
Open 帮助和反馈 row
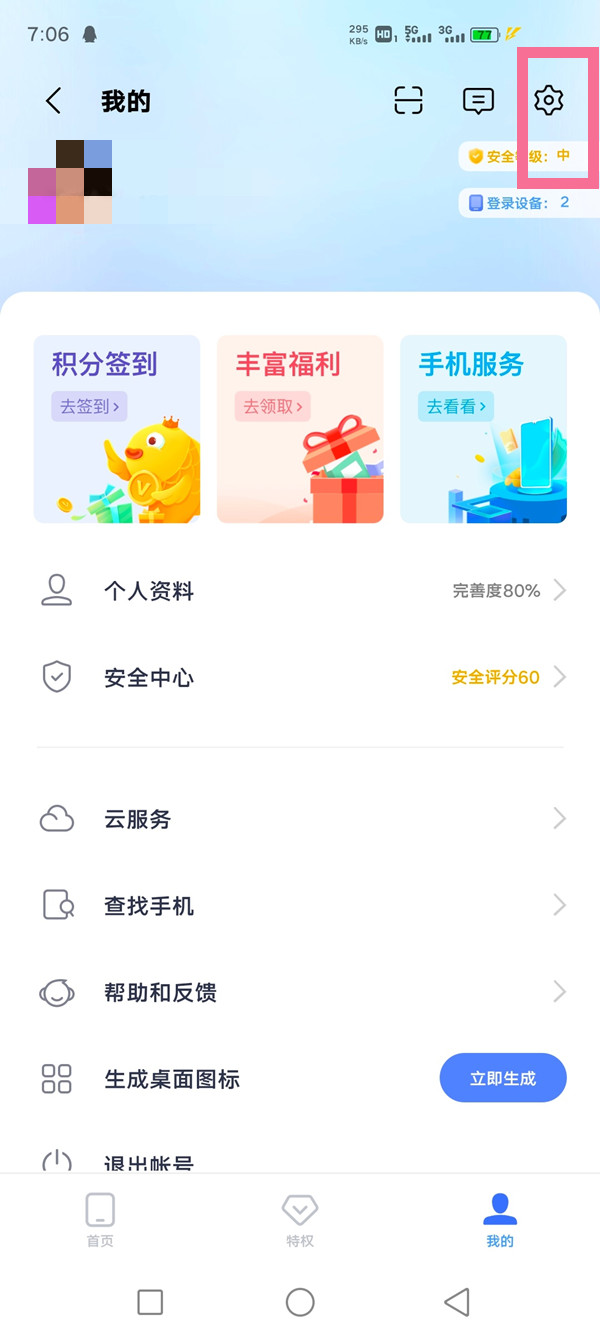[x=300, y=993]
